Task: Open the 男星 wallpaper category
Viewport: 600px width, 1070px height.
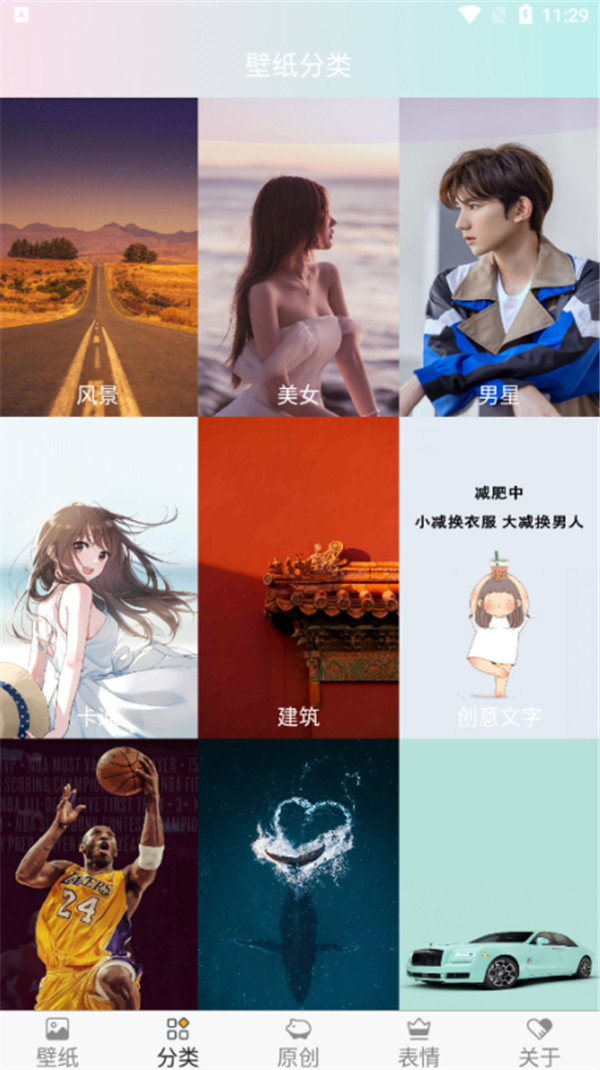Action: [x=499, y=257]
